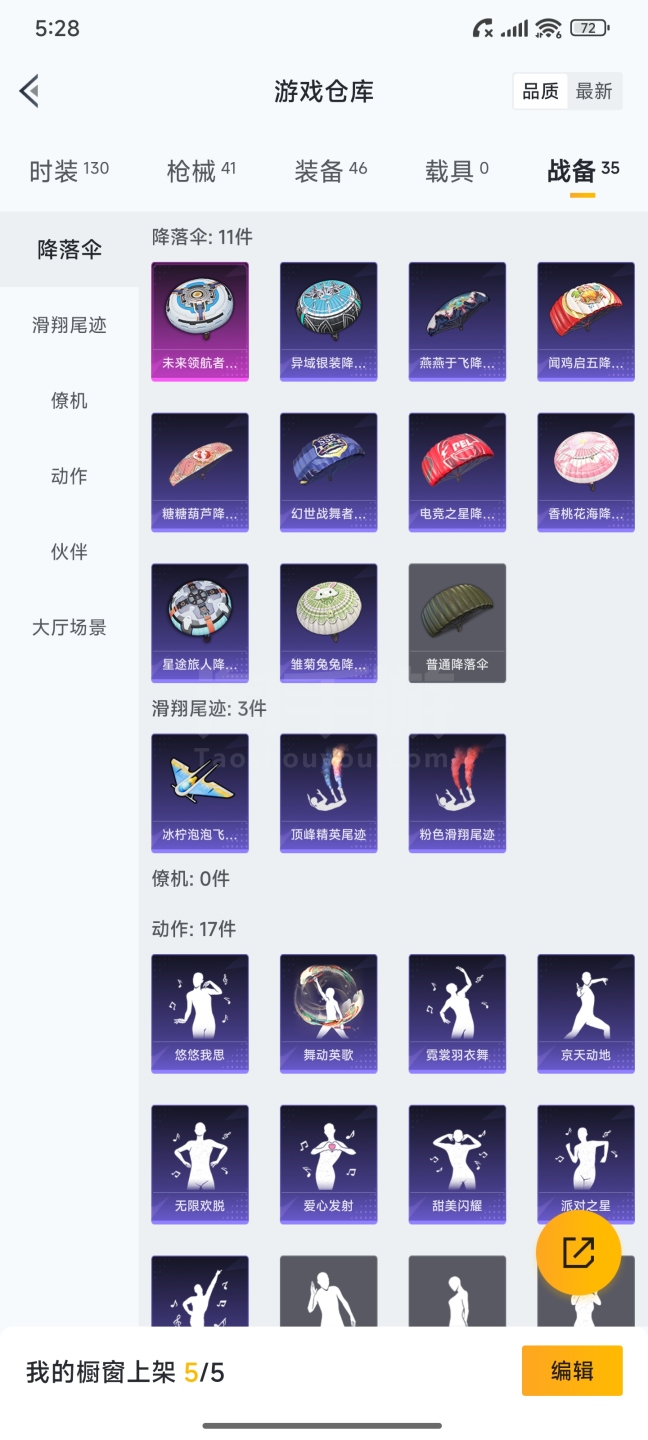This screenshot has height=1440, width=648.
Task: Open the 未来领航者 parachute item
Action: pos(200,321)
